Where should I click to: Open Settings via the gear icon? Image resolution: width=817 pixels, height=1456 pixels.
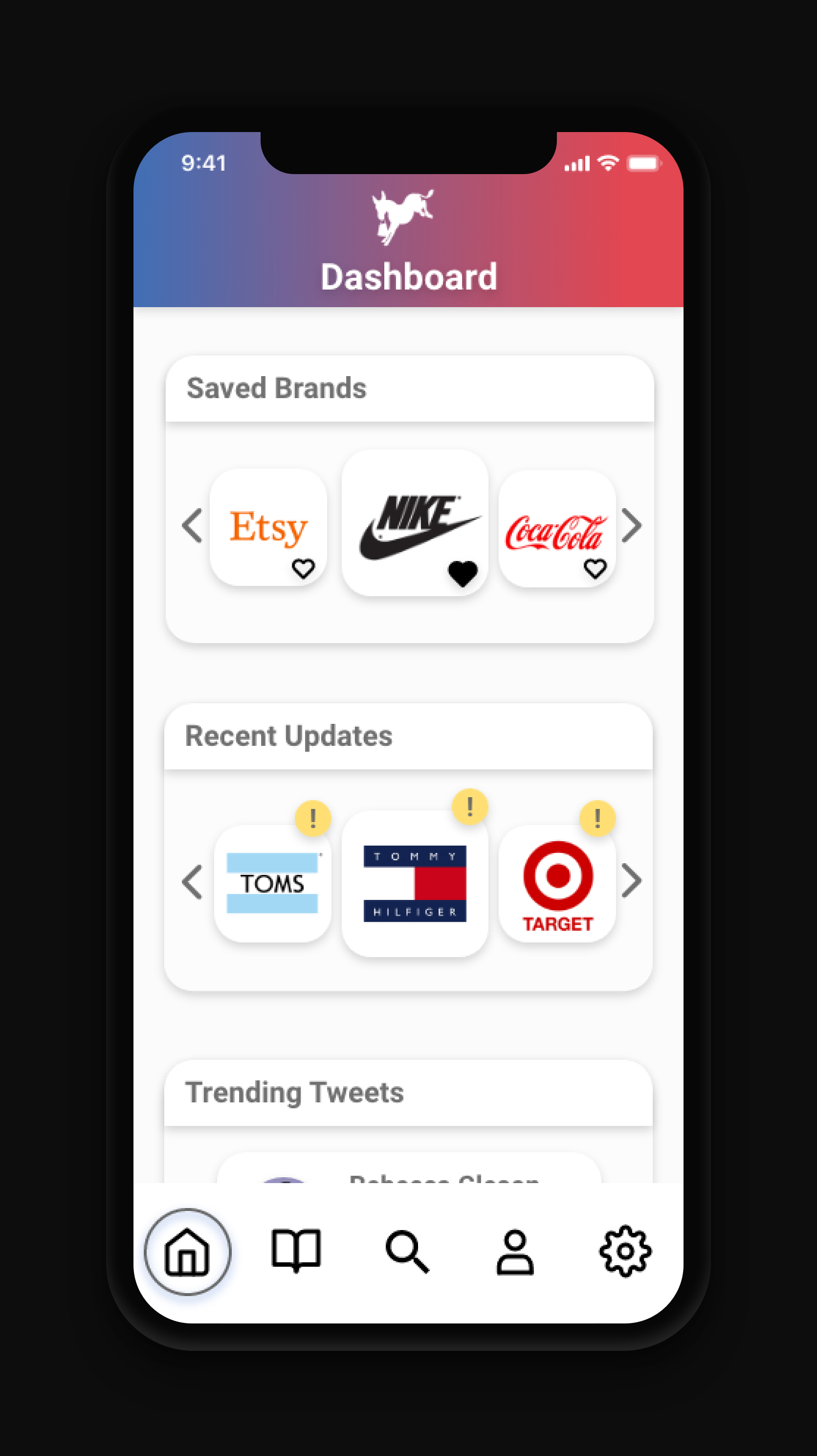(625, 1252)
